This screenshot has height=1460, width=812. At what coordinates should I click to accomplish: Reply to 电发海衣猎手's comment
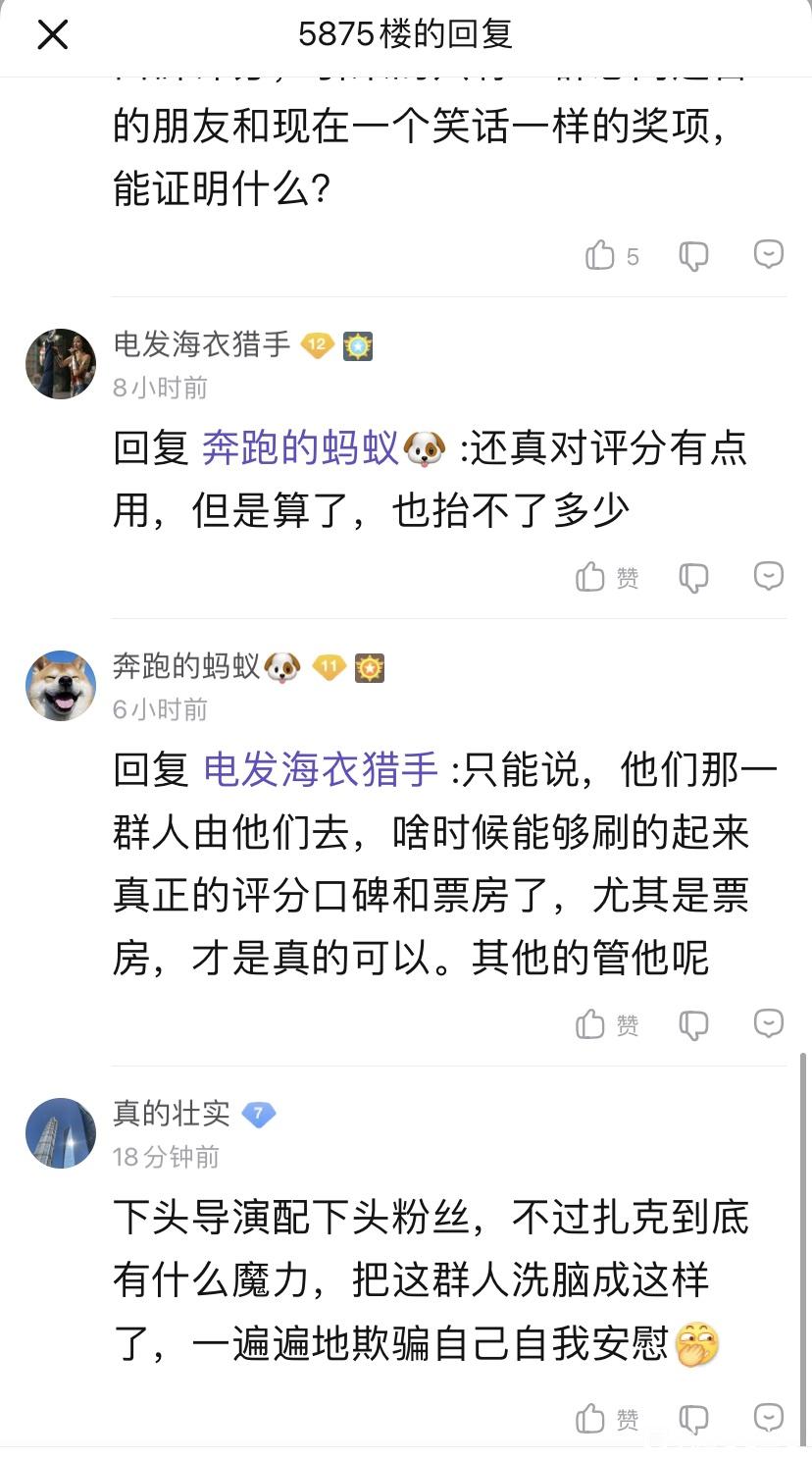(768, 576)
